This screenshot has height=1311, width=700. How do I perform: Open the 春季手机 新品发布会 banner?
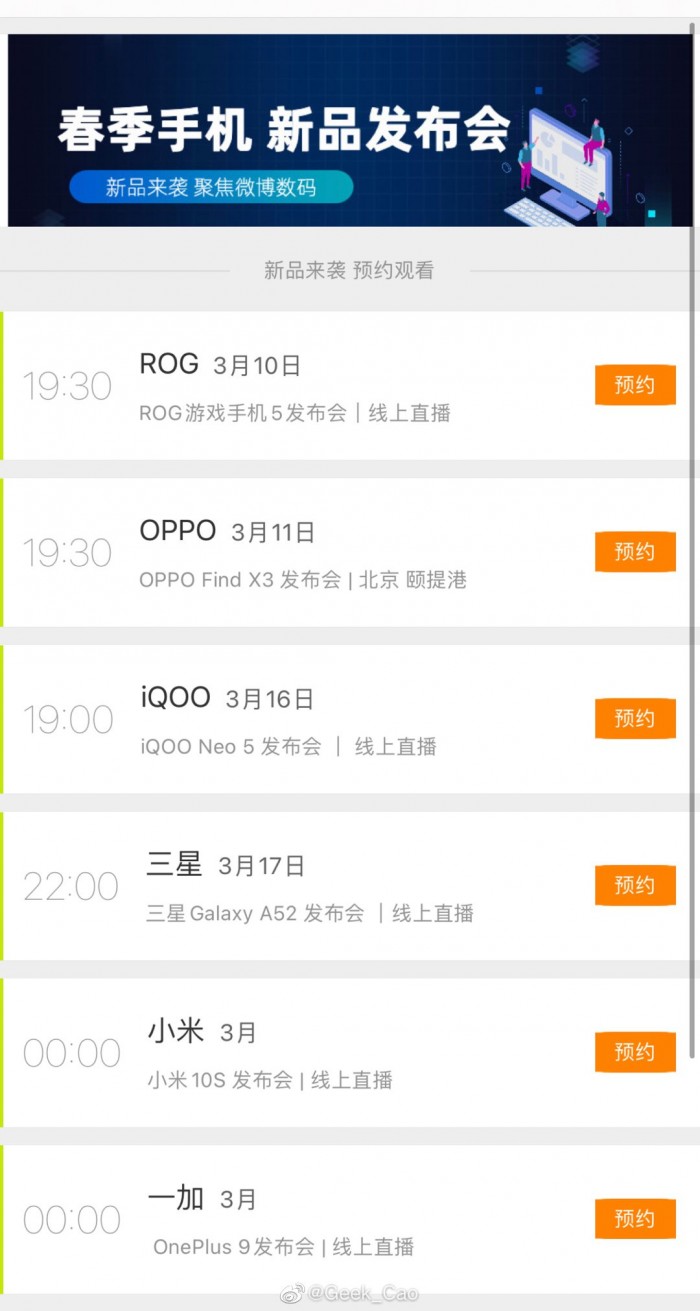[350, 130]
